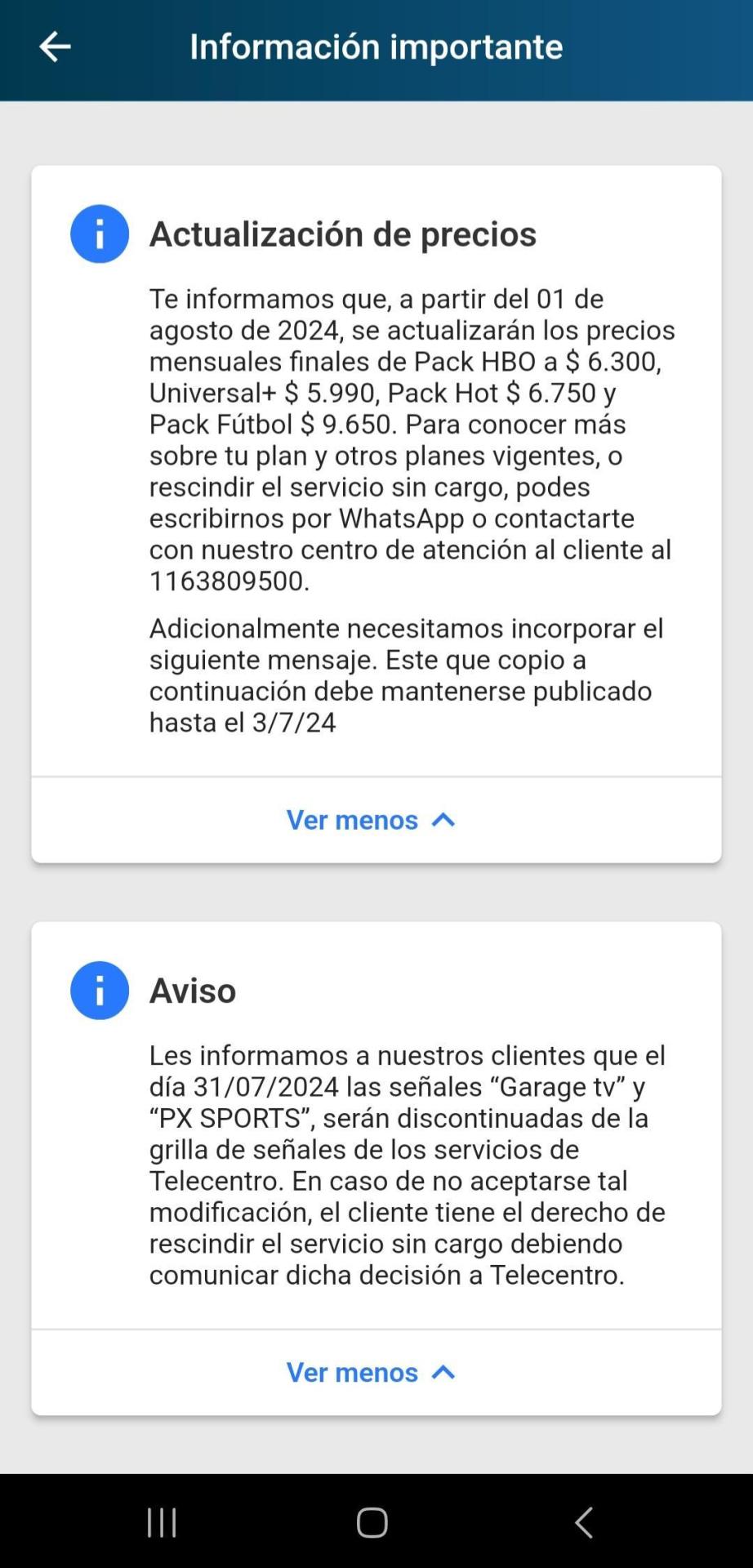Tap the Android recents button
The width and height of the screenshot is (753, 1568).
162,1521
